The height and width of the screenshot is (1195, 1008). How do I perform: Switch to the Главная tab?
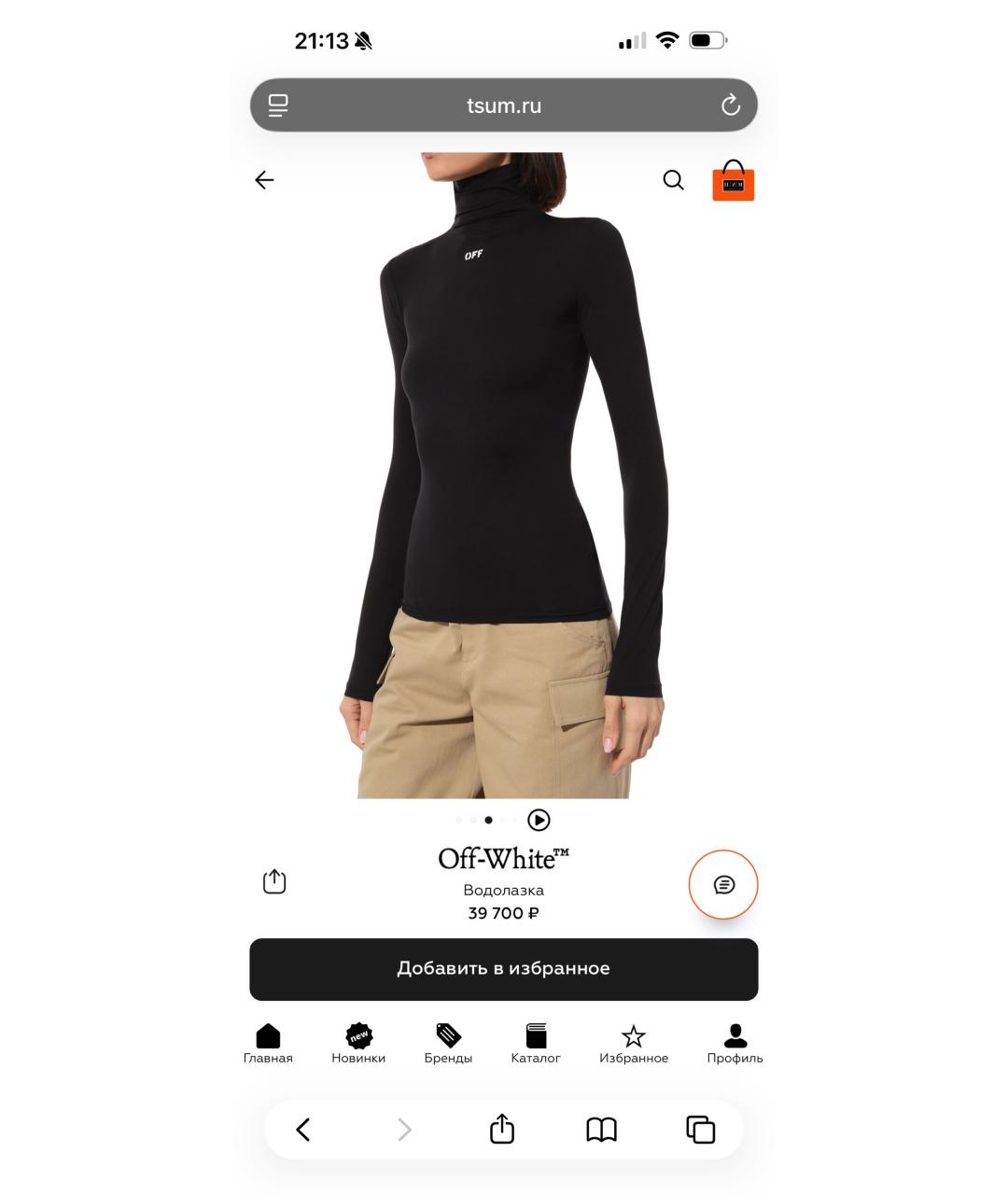(268, 1043)
